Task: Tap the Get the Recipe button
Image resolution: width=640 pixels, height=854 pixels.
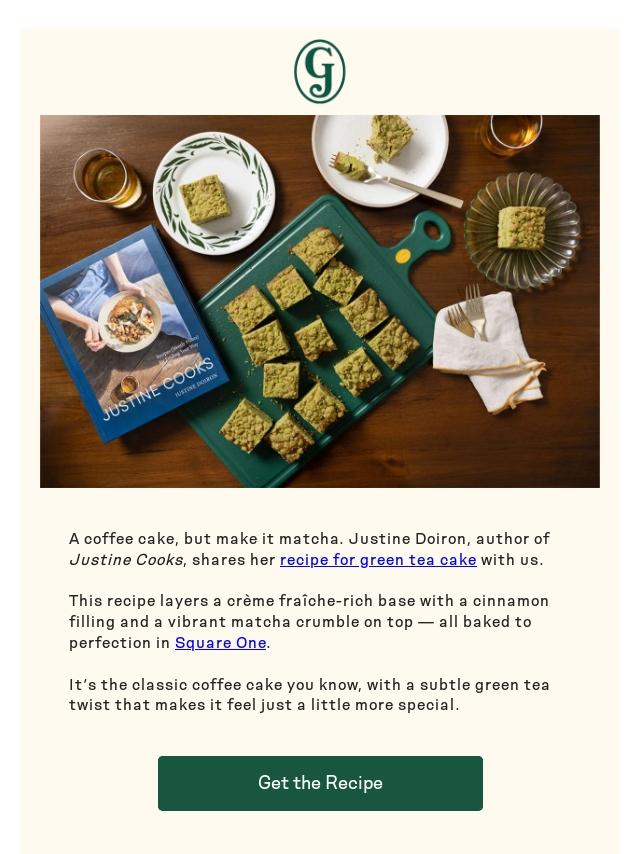Action: [x=320, y=783]
